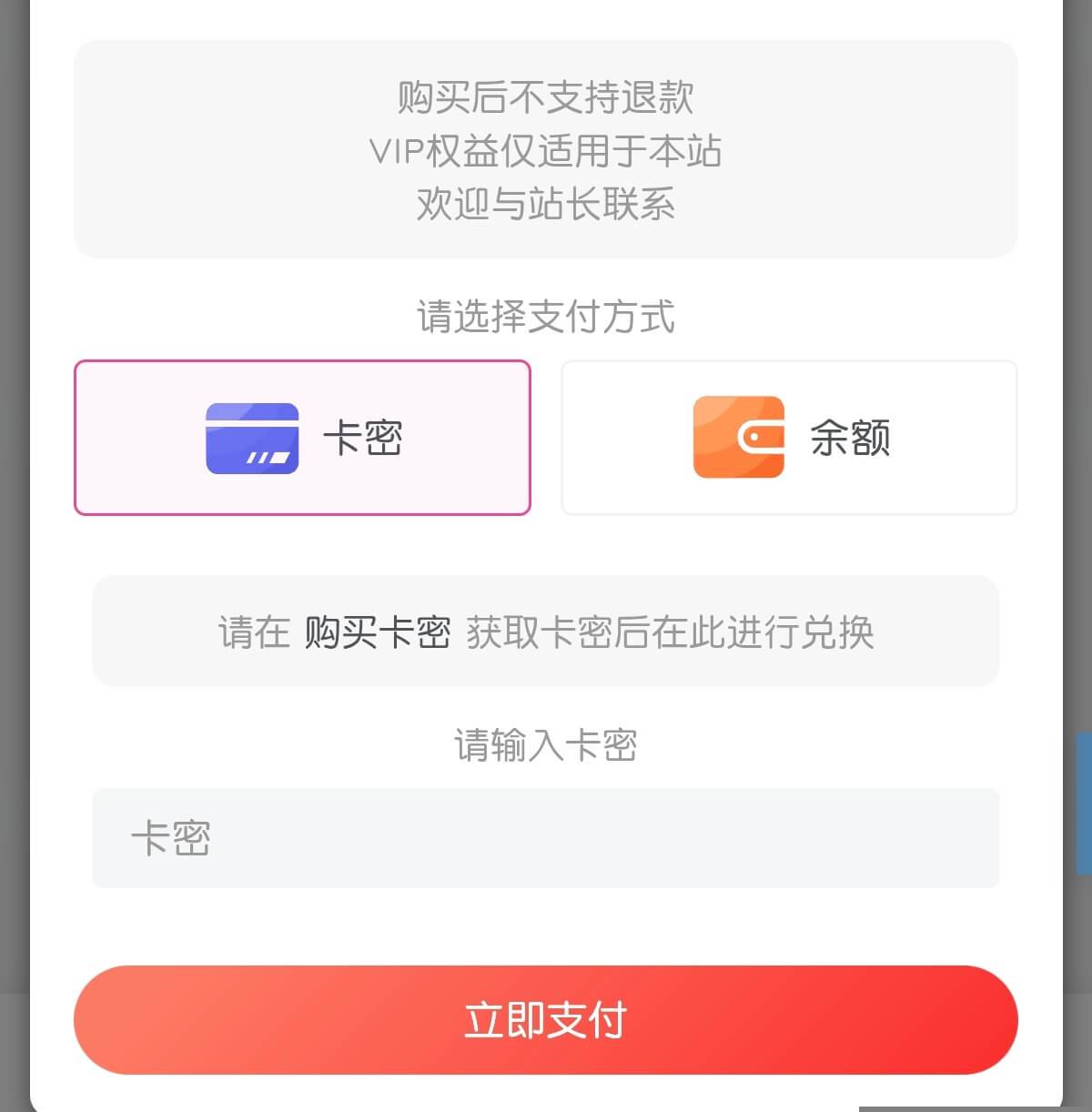Toggle selection of the 卡密 payment card
This screenshot has height=1112, width=1092.
tap(302, 439)
